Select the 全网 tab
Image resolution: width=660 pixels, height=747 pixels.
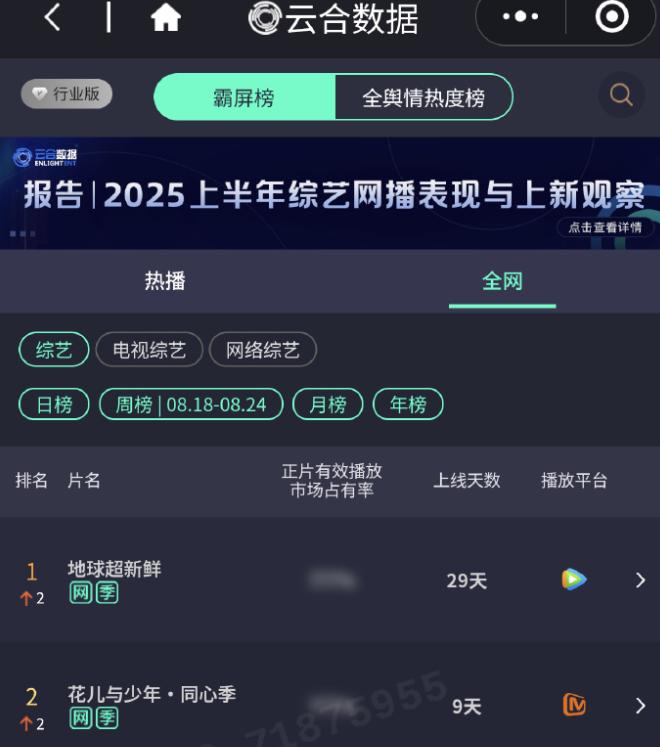tap(502, 281)
